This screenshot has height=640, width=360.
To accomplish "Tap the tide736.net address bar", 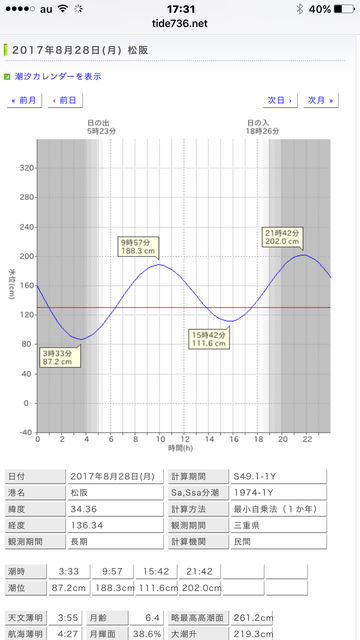I will (180, 24).
